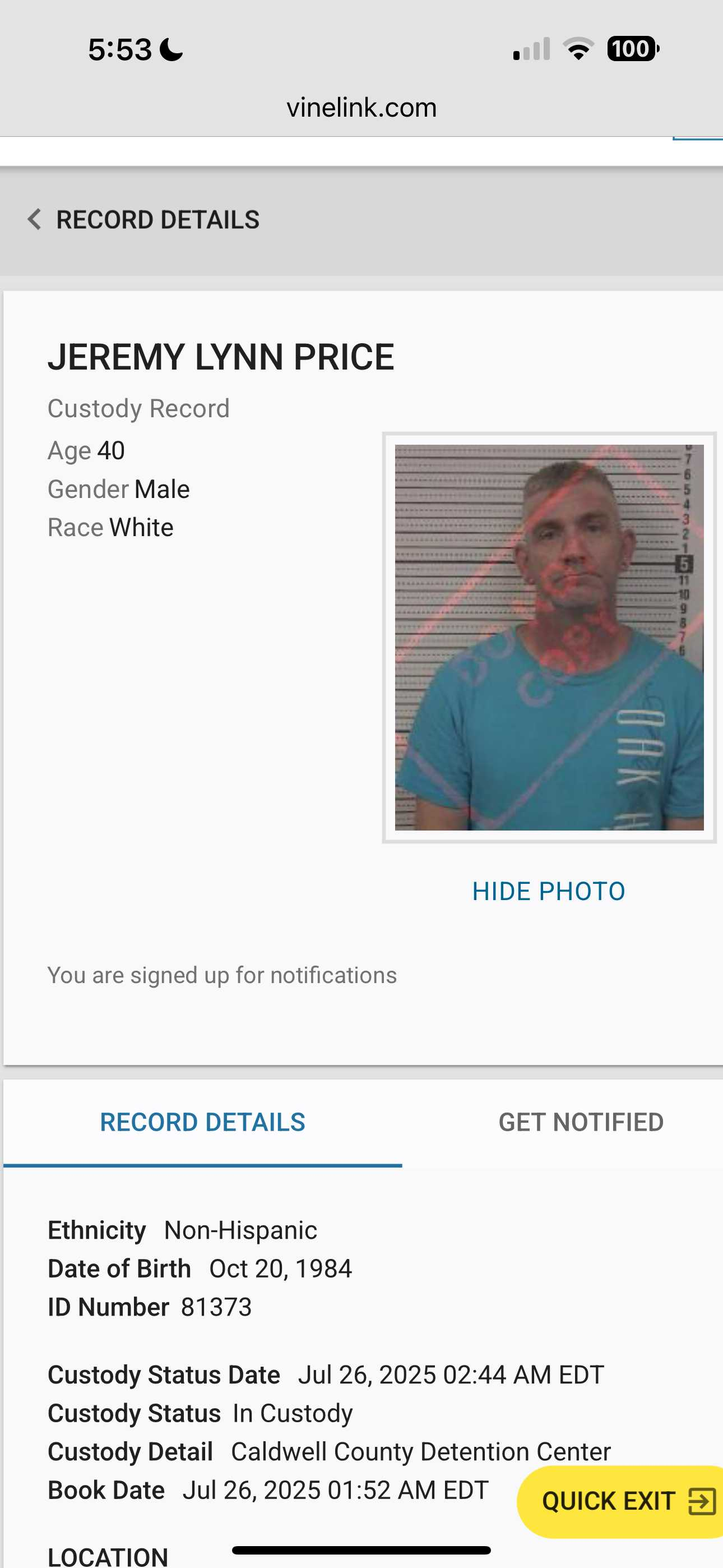This screenshot has height=1568, width=723.
Task: Tap the vinelink.com address bar
Action: point(361,108)
